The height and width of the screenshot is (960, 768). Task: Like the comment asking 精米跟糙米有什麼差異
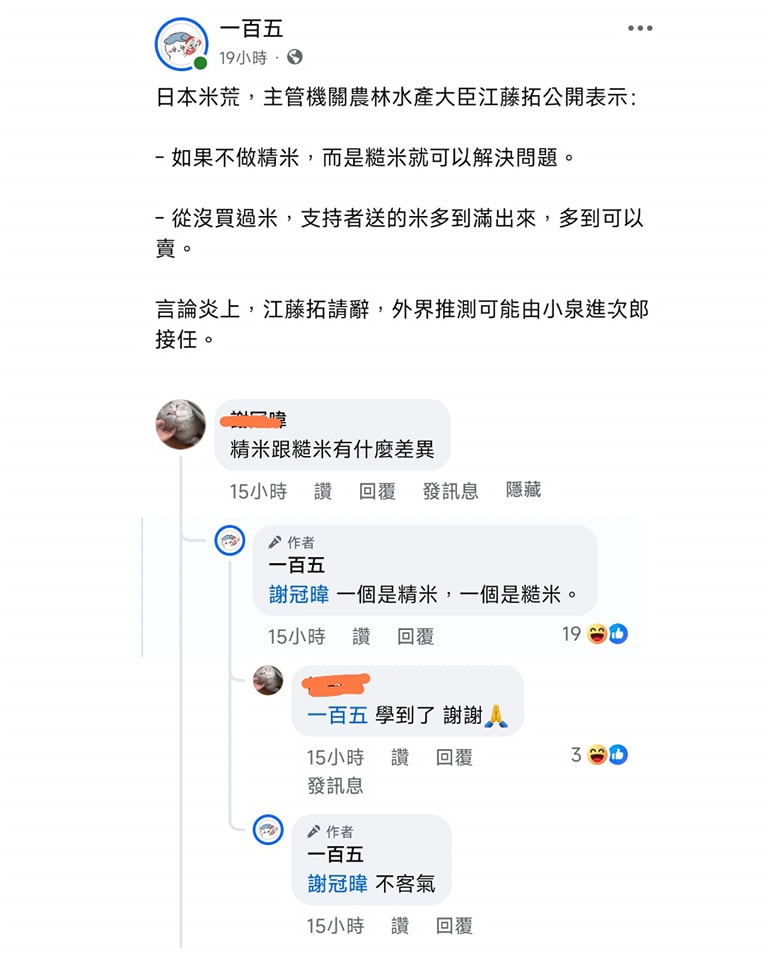coord(323,491)
